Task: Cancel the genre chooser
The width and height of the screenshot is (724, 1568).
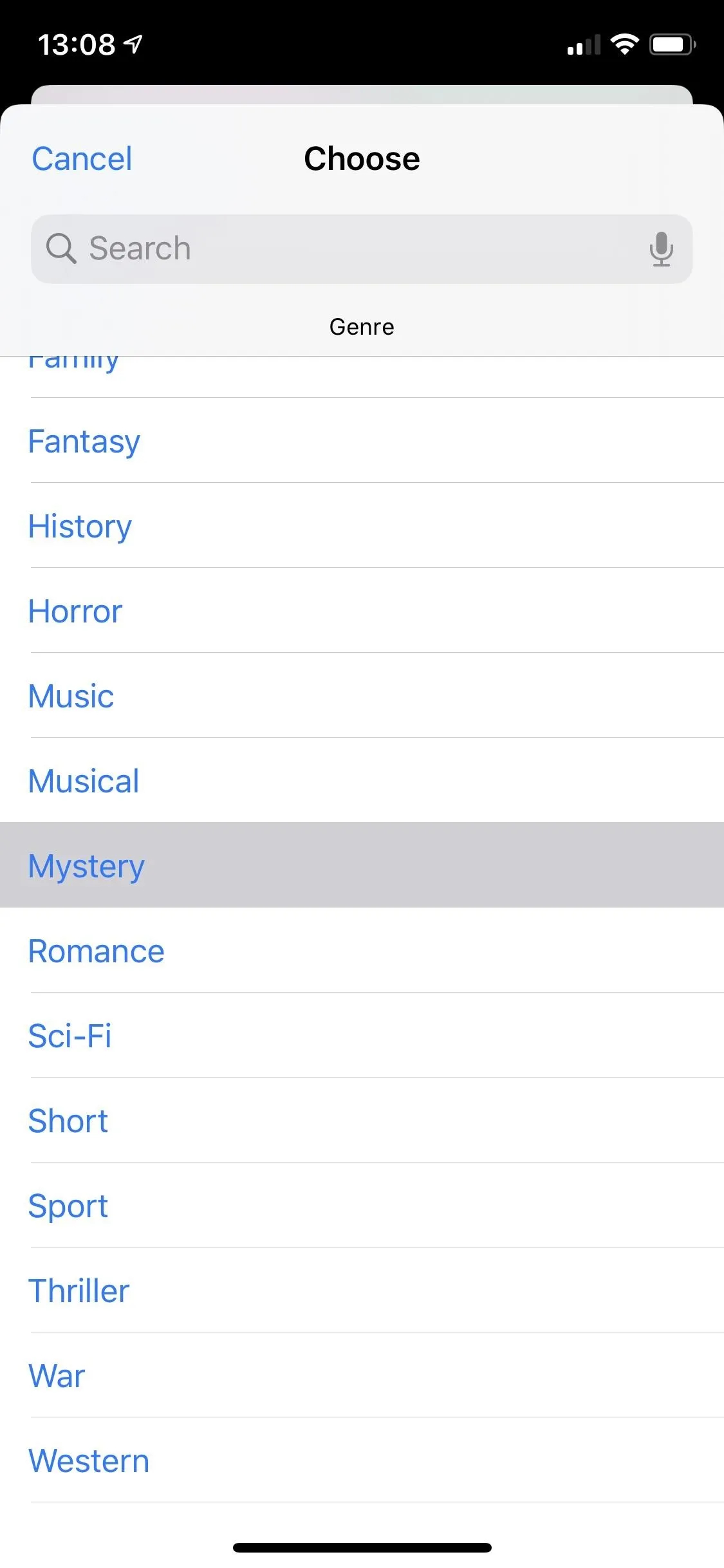Action: point(82,159)
